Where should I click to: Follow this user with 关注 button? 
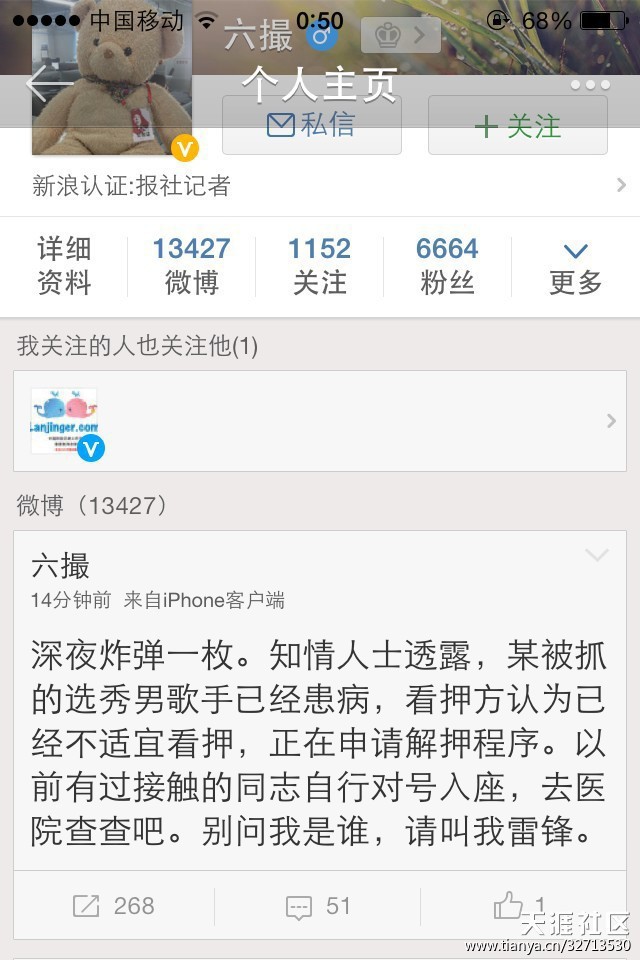coord(517,126)
